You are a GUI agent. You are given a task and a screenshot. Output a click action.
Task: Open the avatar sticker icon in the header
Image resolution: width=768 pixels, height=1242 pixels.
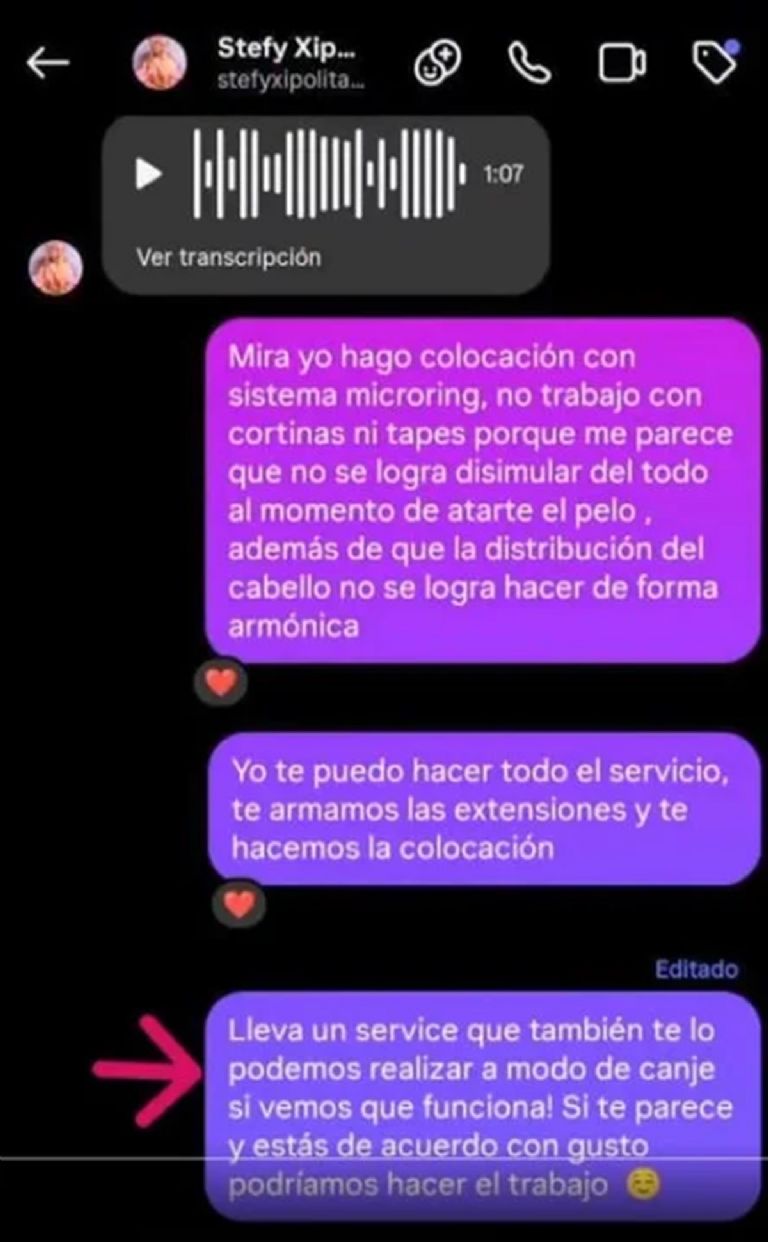(437, 64)
